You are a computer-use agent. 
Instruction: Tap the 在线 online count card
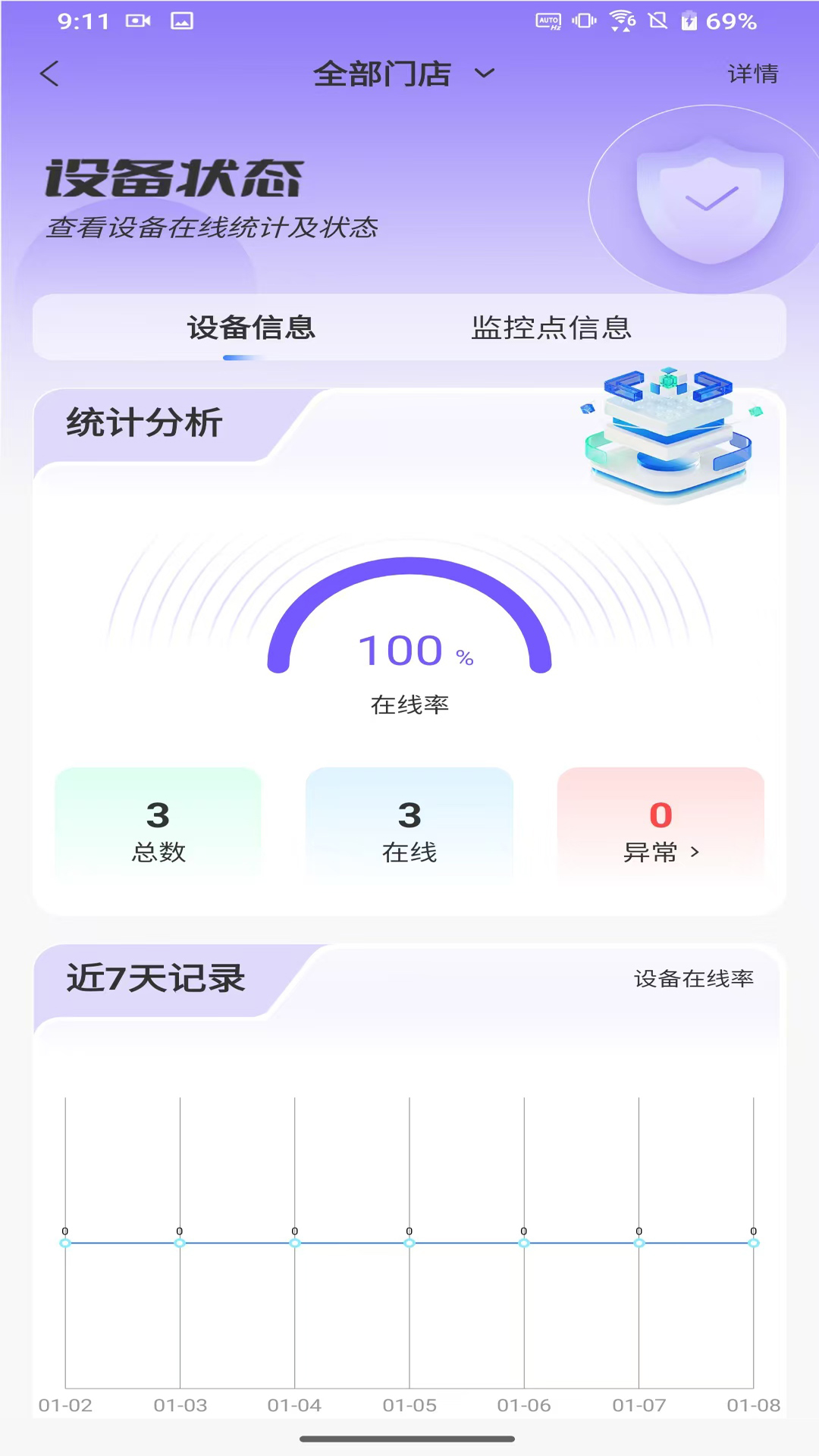click(409, 827)
